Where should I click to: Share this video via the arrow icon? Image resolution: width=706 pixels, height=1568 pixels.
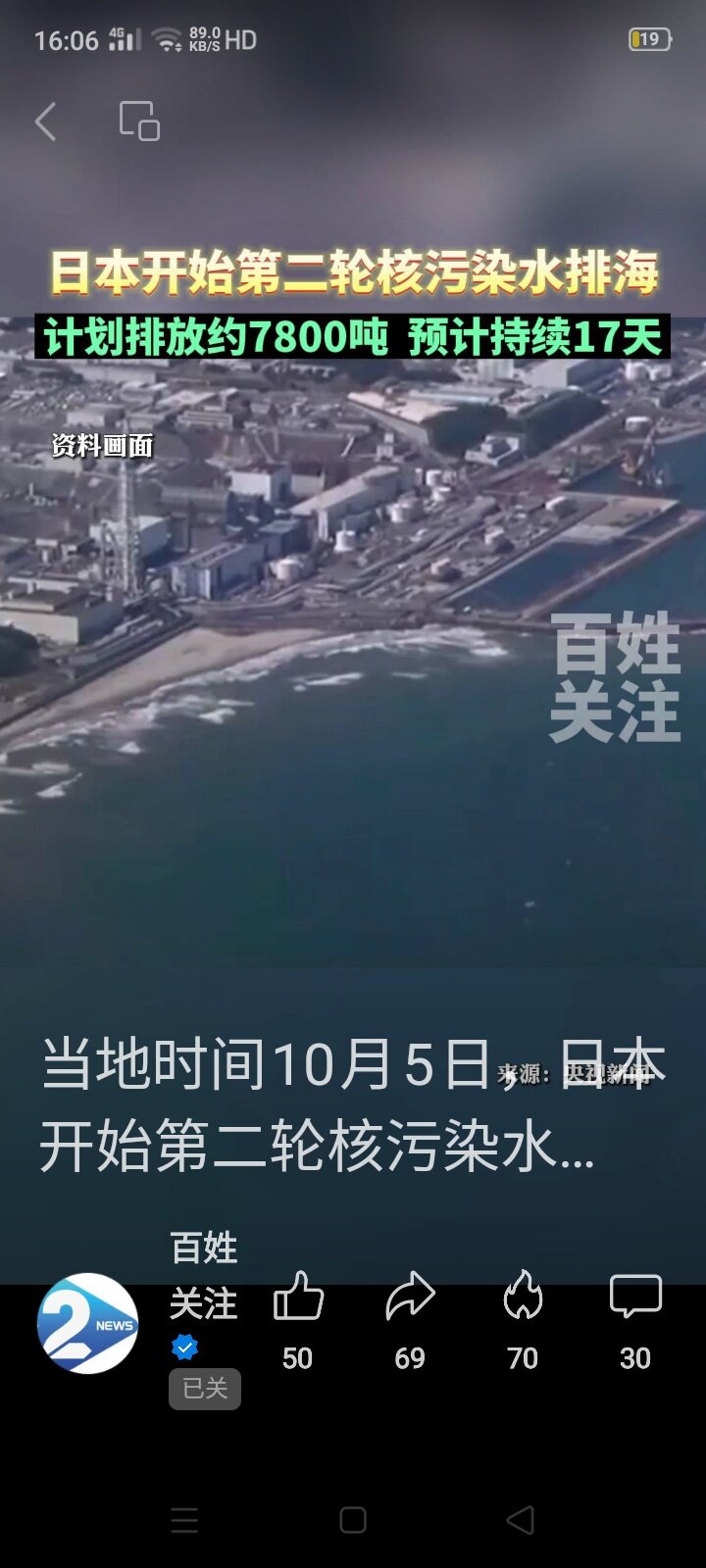point(410,1298)
